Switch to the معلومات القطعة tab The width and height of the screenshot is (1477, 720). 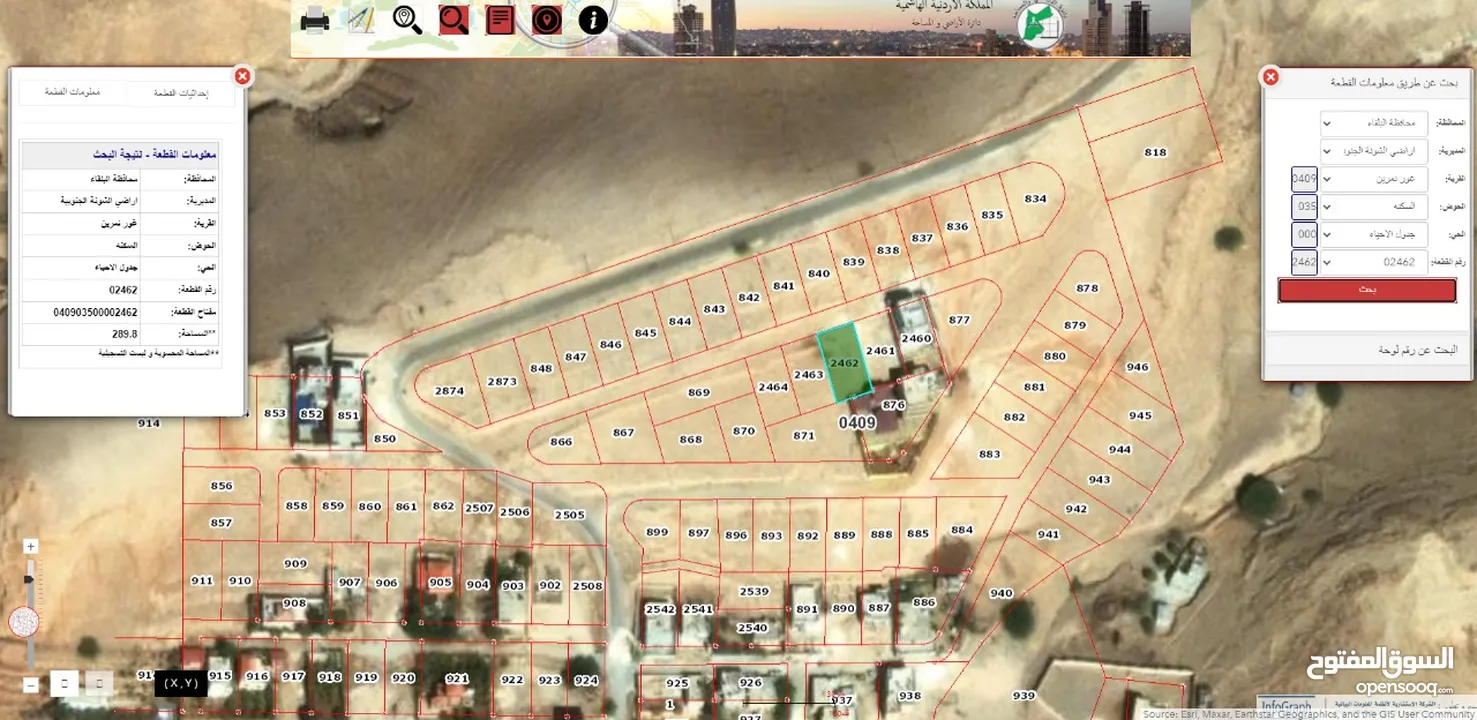click(72, 92)
